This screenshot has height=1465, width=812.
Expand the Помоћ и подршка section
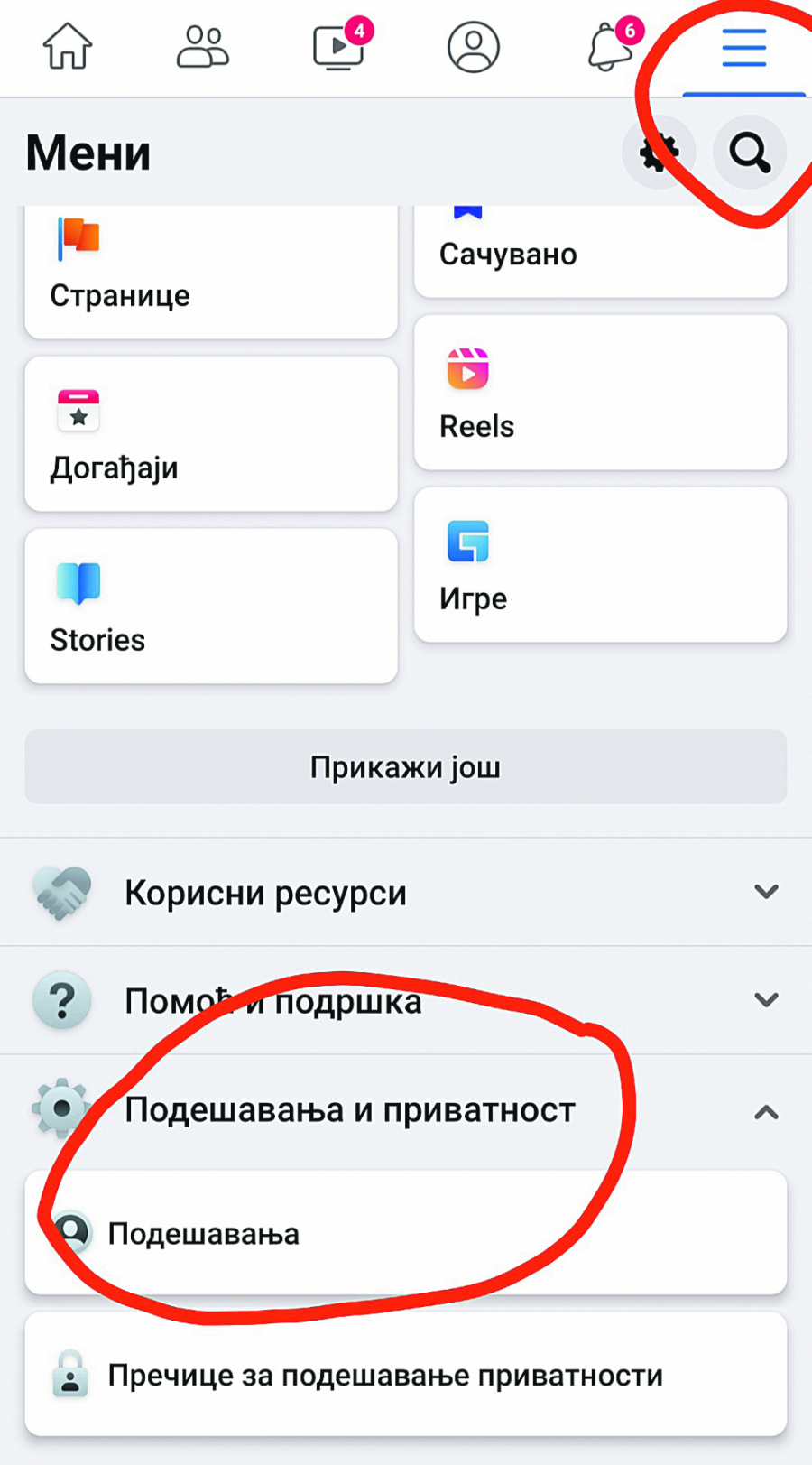405,1000
